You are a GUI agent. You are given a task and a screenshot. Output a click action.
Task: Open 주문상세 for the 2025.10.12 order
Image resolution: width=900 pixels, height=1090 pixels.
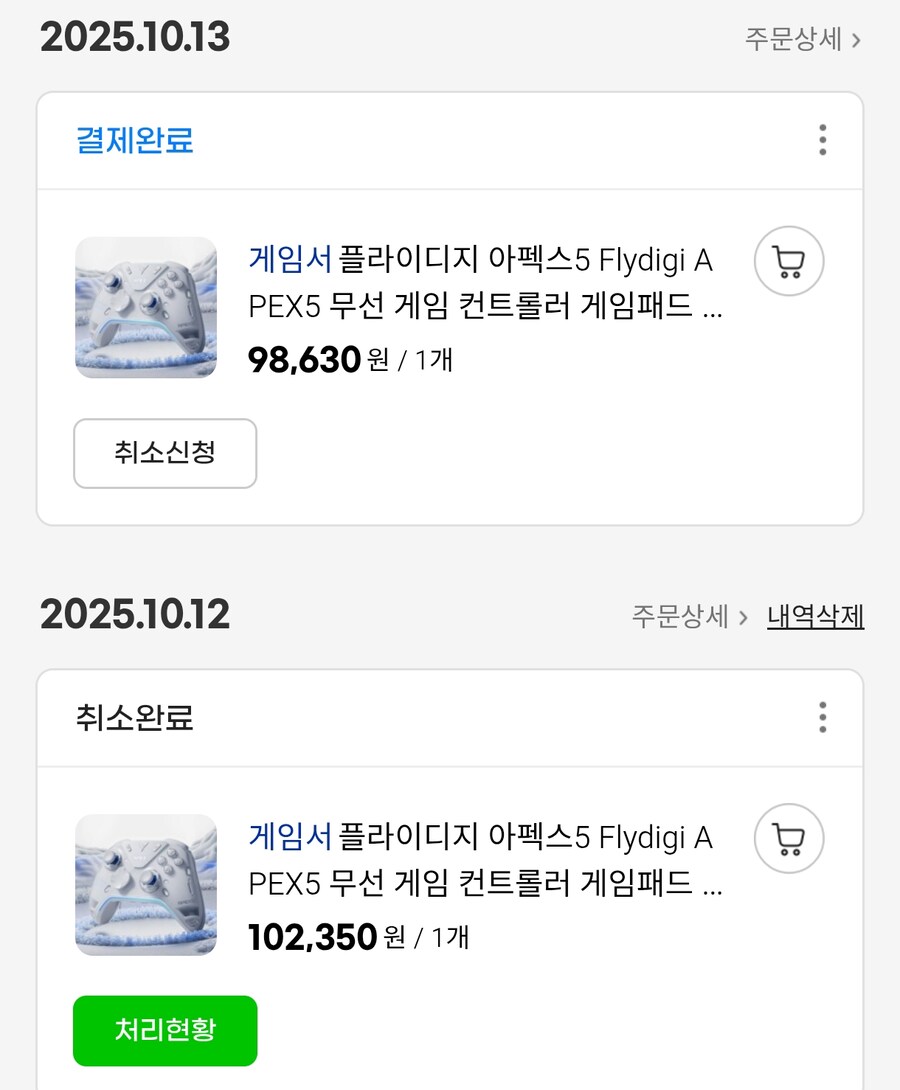point(689,616)
